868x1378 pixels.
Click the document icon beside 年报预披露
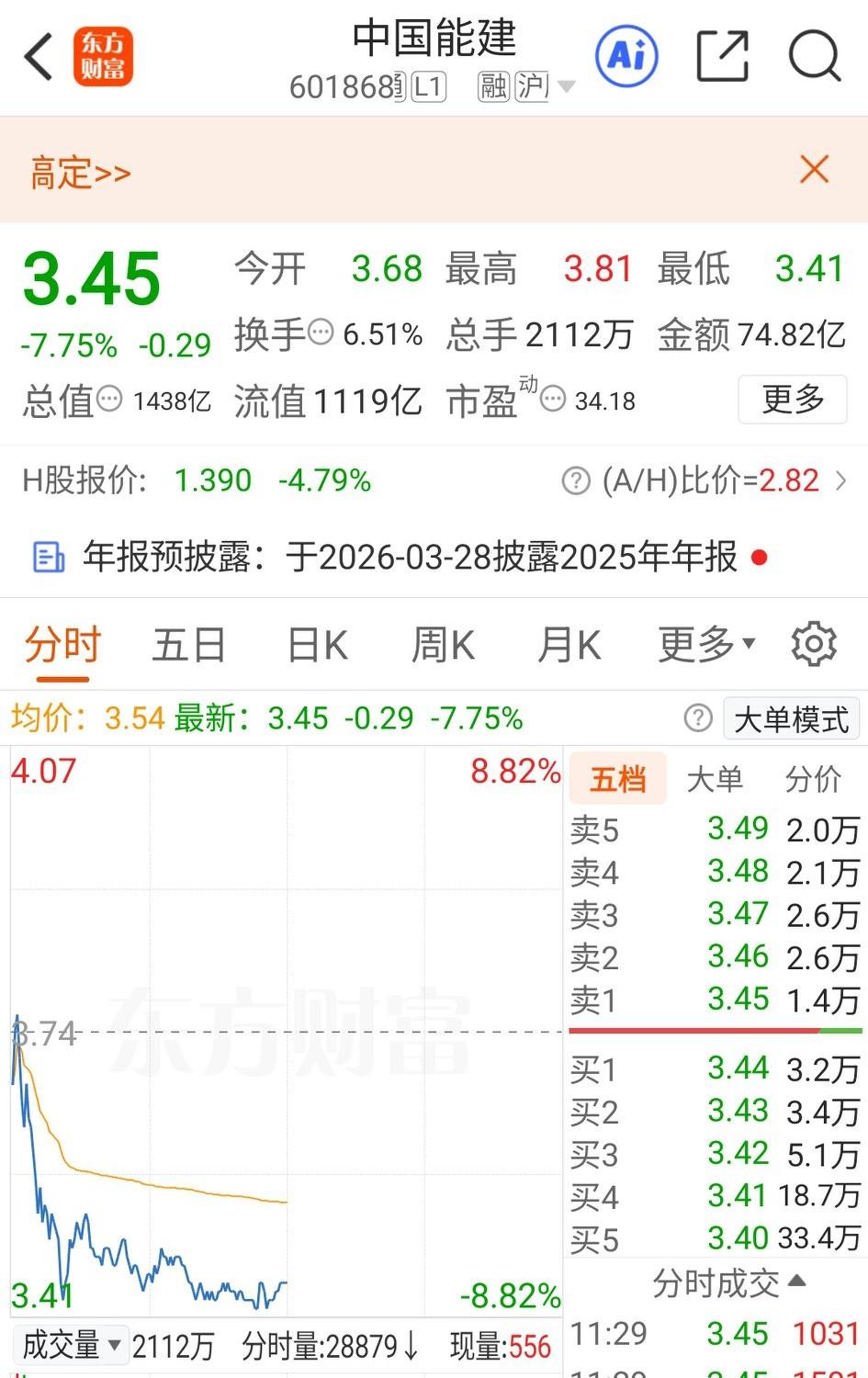(x=49, y=556)
